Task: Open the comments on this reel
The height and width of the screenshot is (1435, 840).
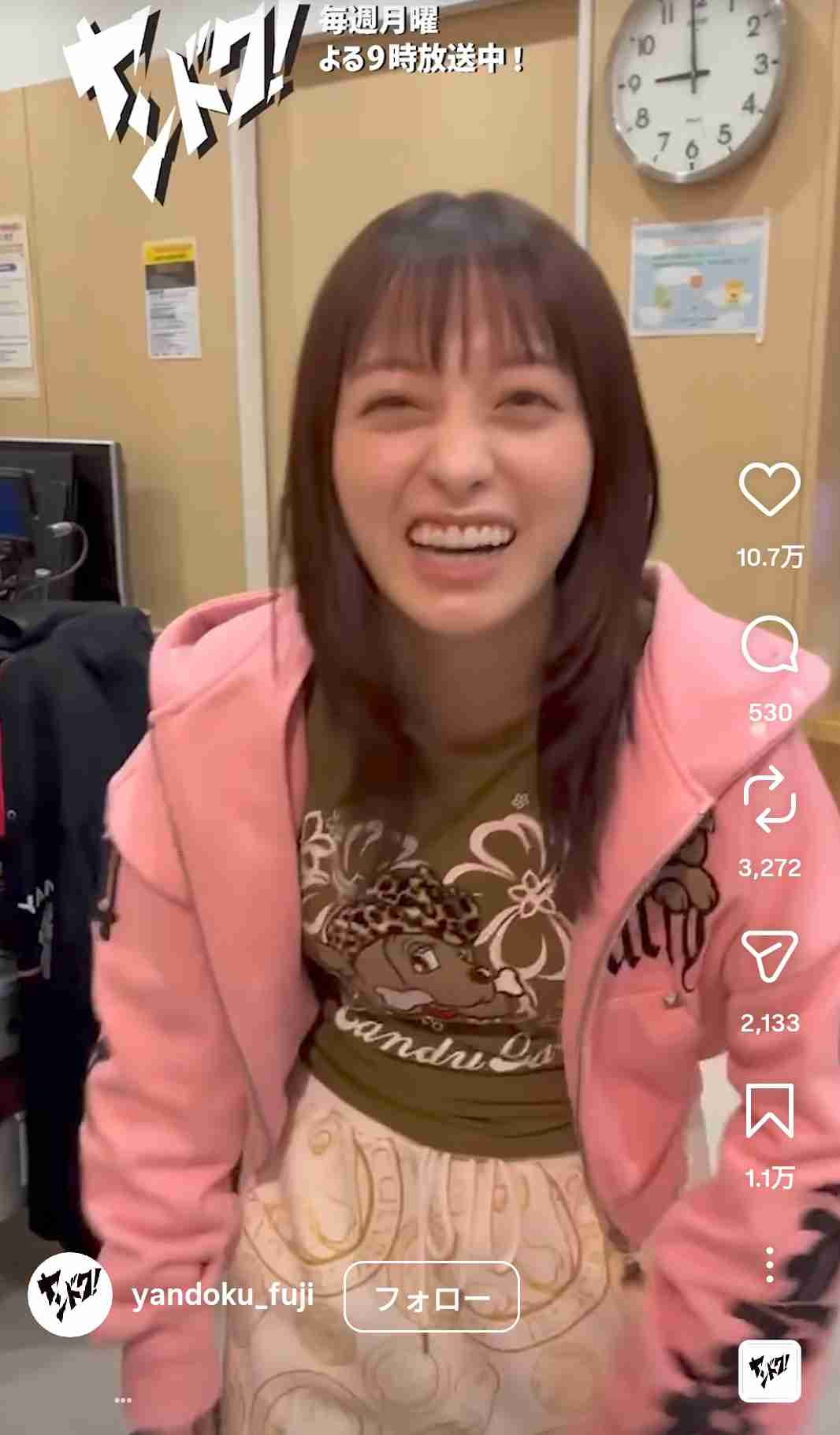Action: coord(769,646)
